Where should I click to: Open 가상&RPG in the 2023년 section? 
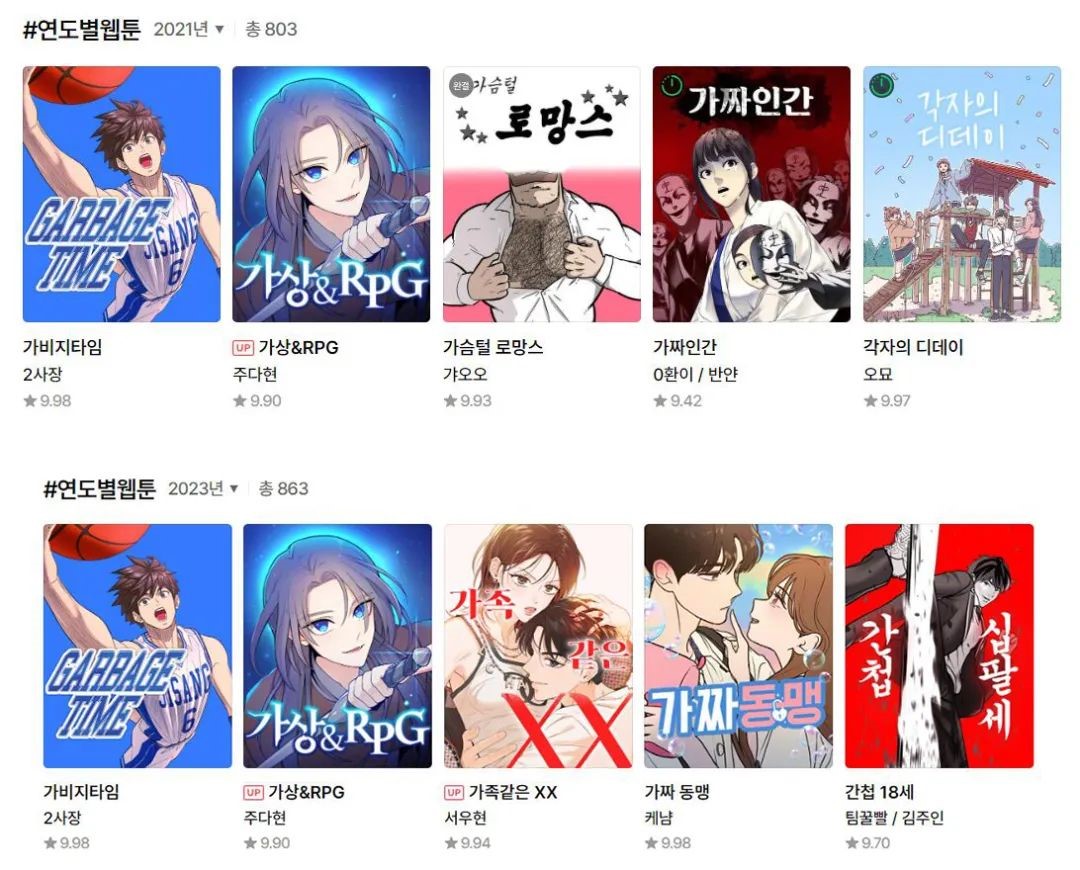[337, 646]
